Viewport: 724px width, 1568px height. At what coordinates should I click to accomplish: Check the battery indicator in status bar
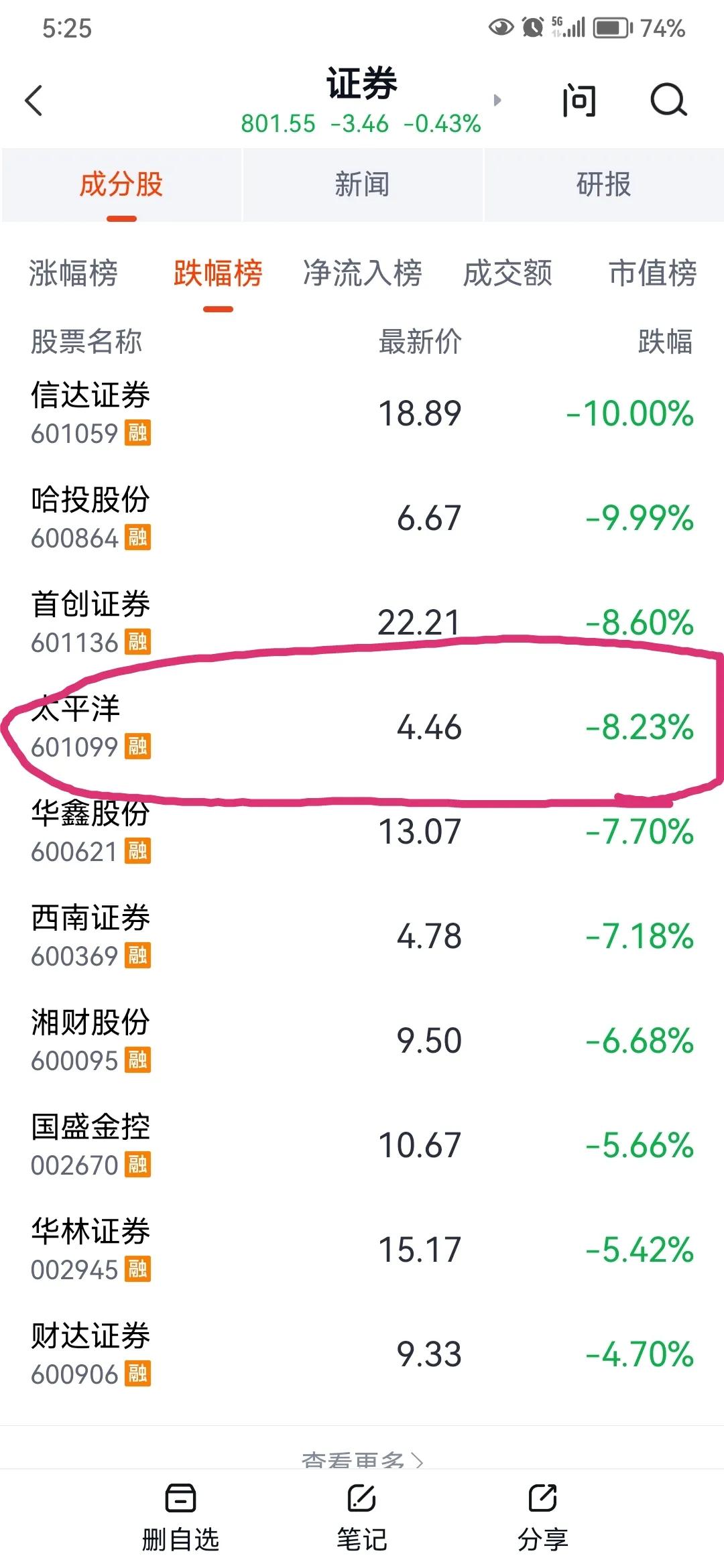click(x=610, y=28)
